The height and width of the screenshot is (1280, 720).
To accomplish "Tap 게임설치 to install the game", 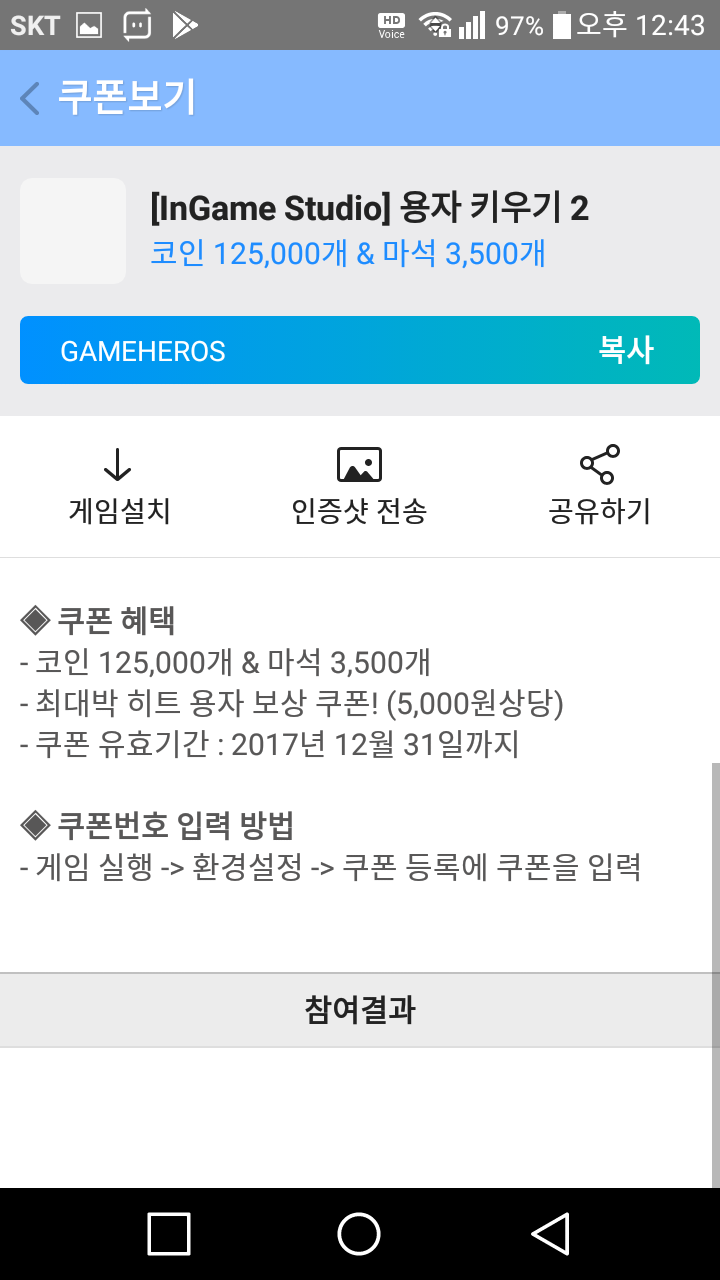I will [119, 487].
